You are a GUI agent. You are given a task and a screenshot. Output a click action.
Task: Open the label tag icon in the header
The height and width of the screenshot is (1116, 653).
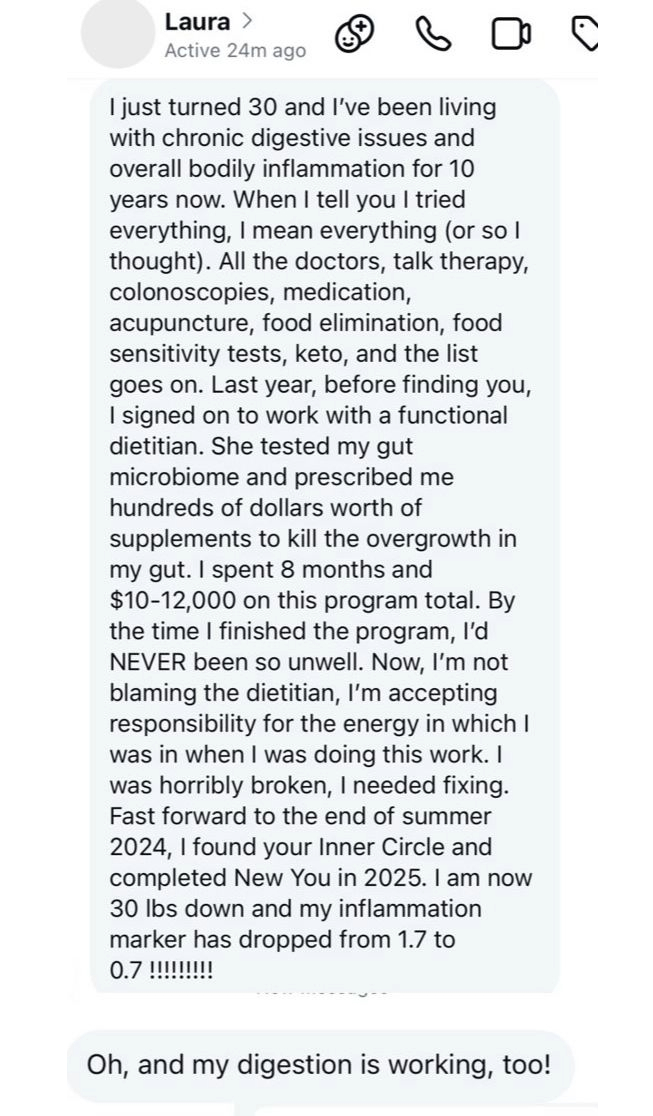pos(584,35)
